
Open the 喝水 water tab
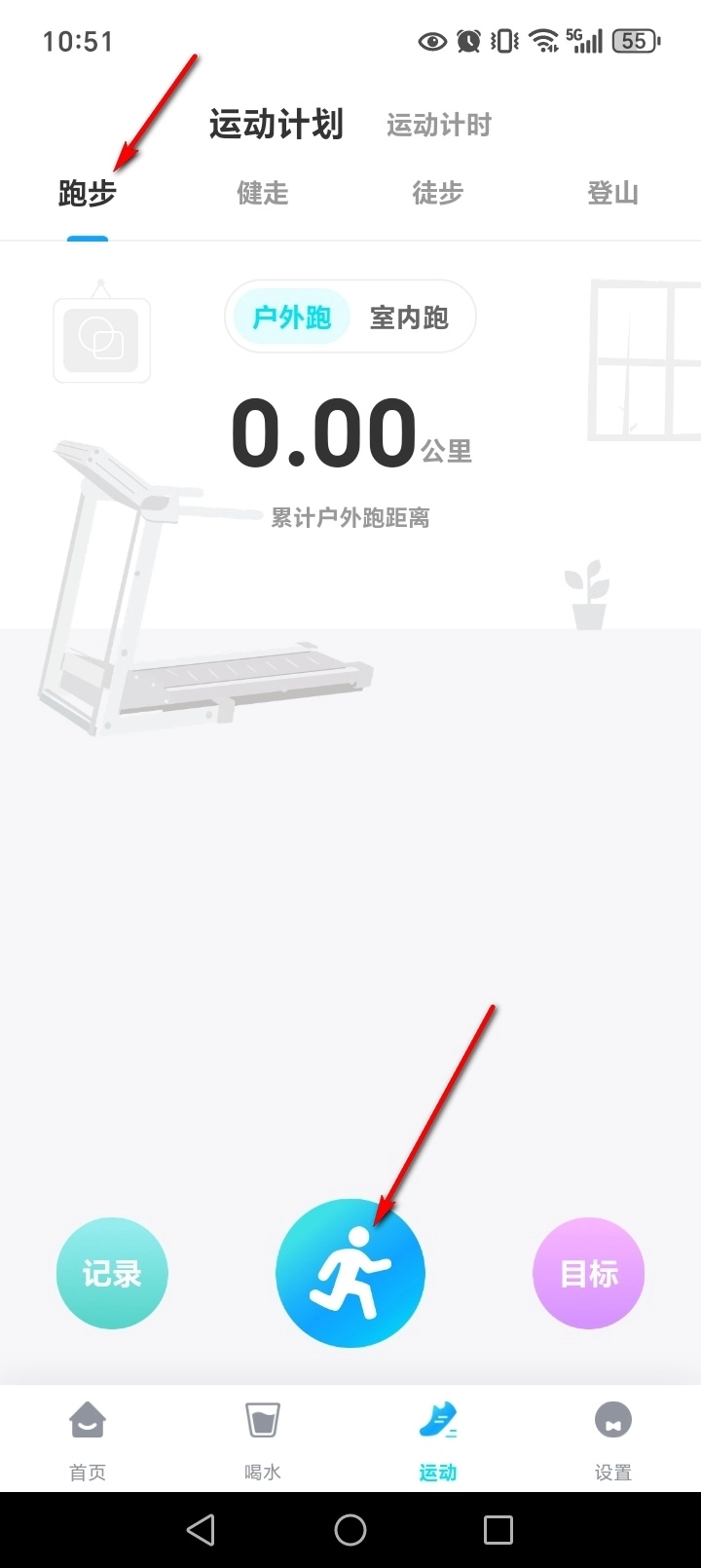point(263,1439)
